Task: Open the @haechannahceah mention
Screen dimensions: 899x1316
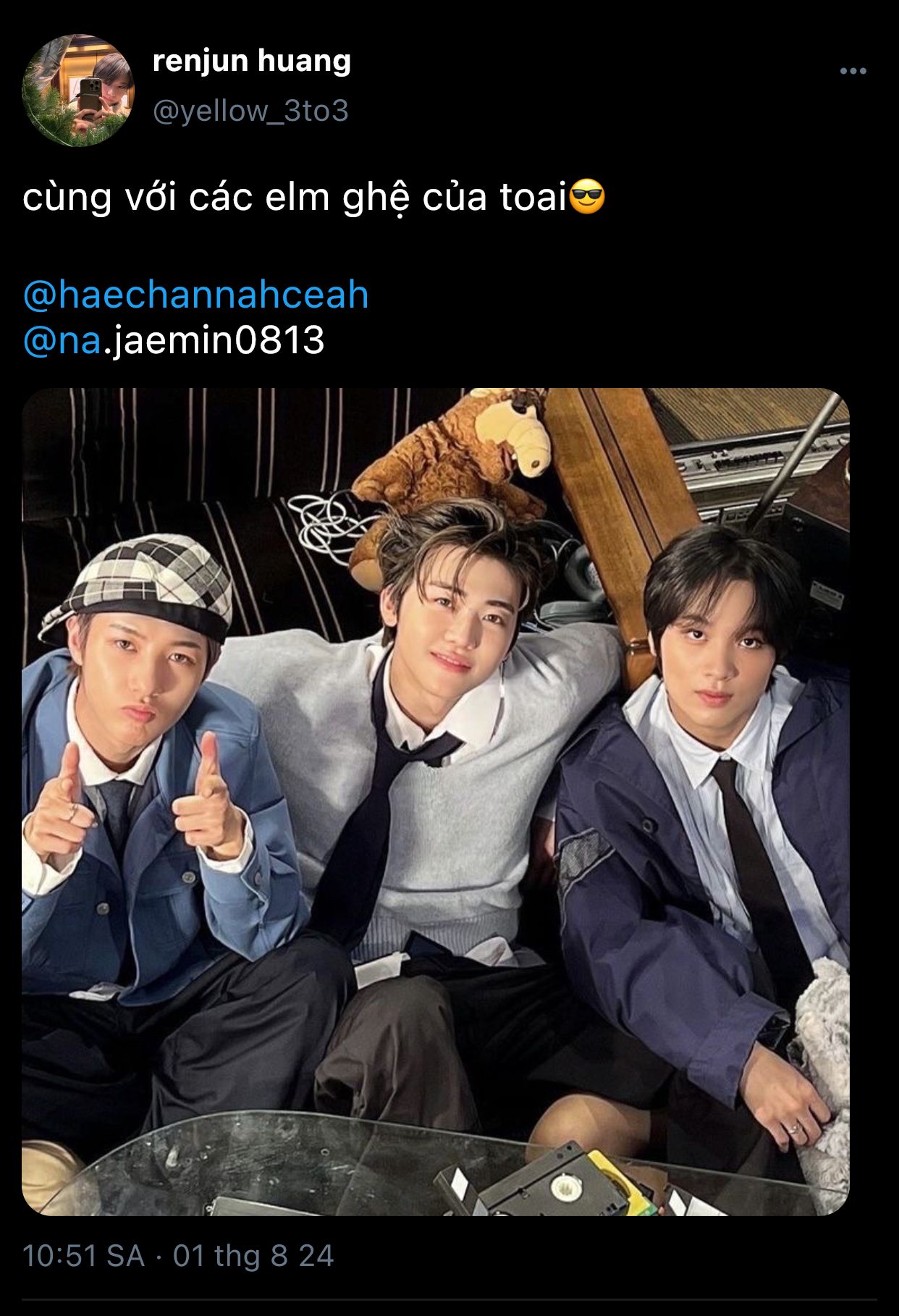Action: 195,295
